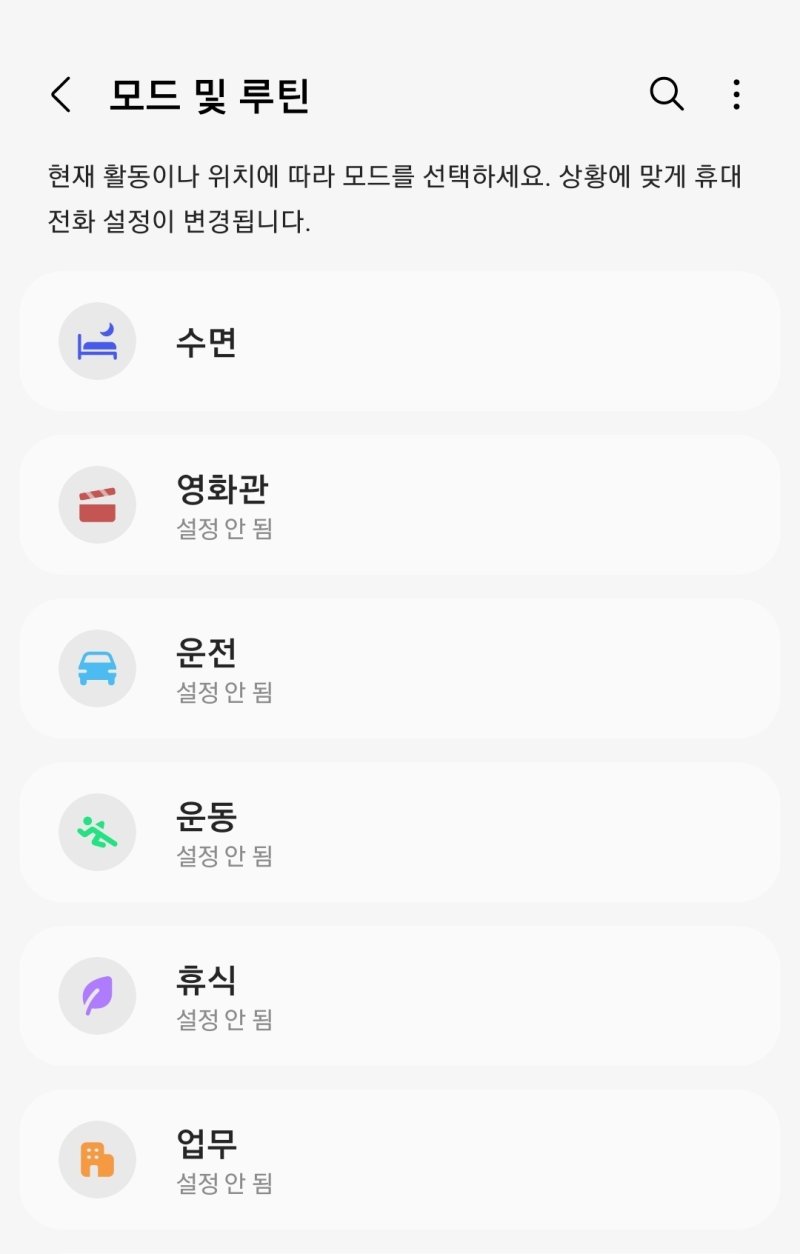This screenshot has width=800, height=1254.
Task: Open the three-dot more options menu
Action: (735, 95)
